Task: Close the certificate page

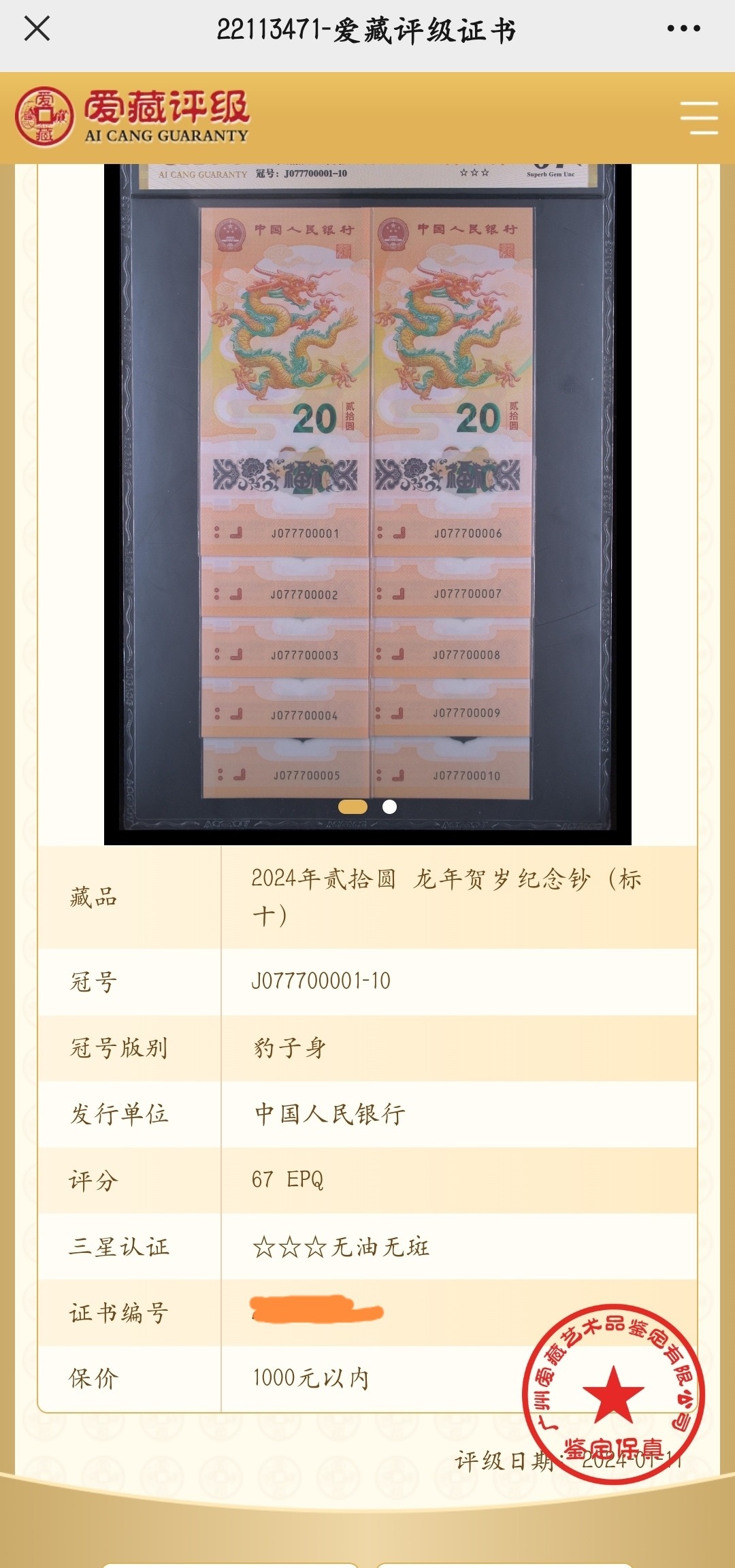Action: point(37,29)
